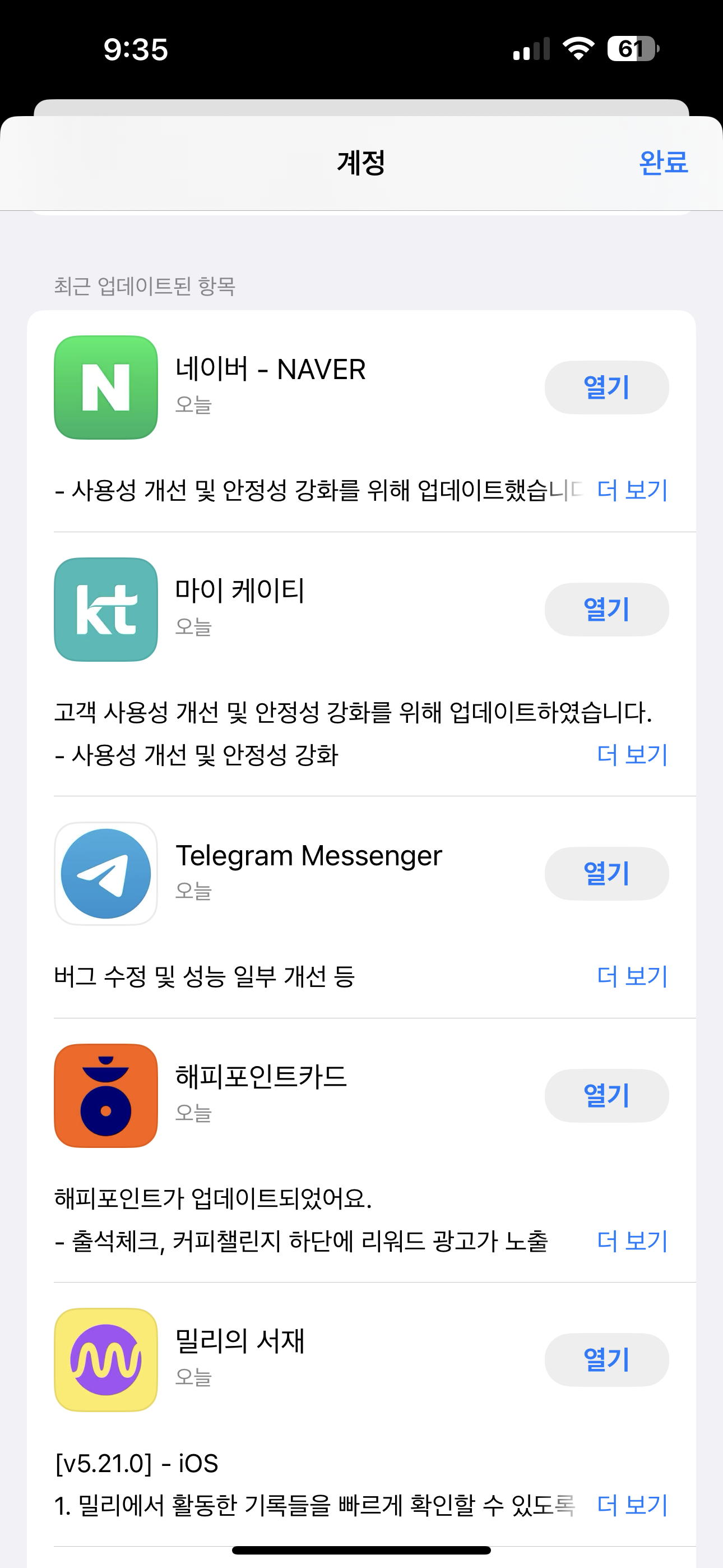The height and width of the screenshot is (1568, 723).
Task: Open the 밀리의 서재 app
Action: coord(606,1360)
